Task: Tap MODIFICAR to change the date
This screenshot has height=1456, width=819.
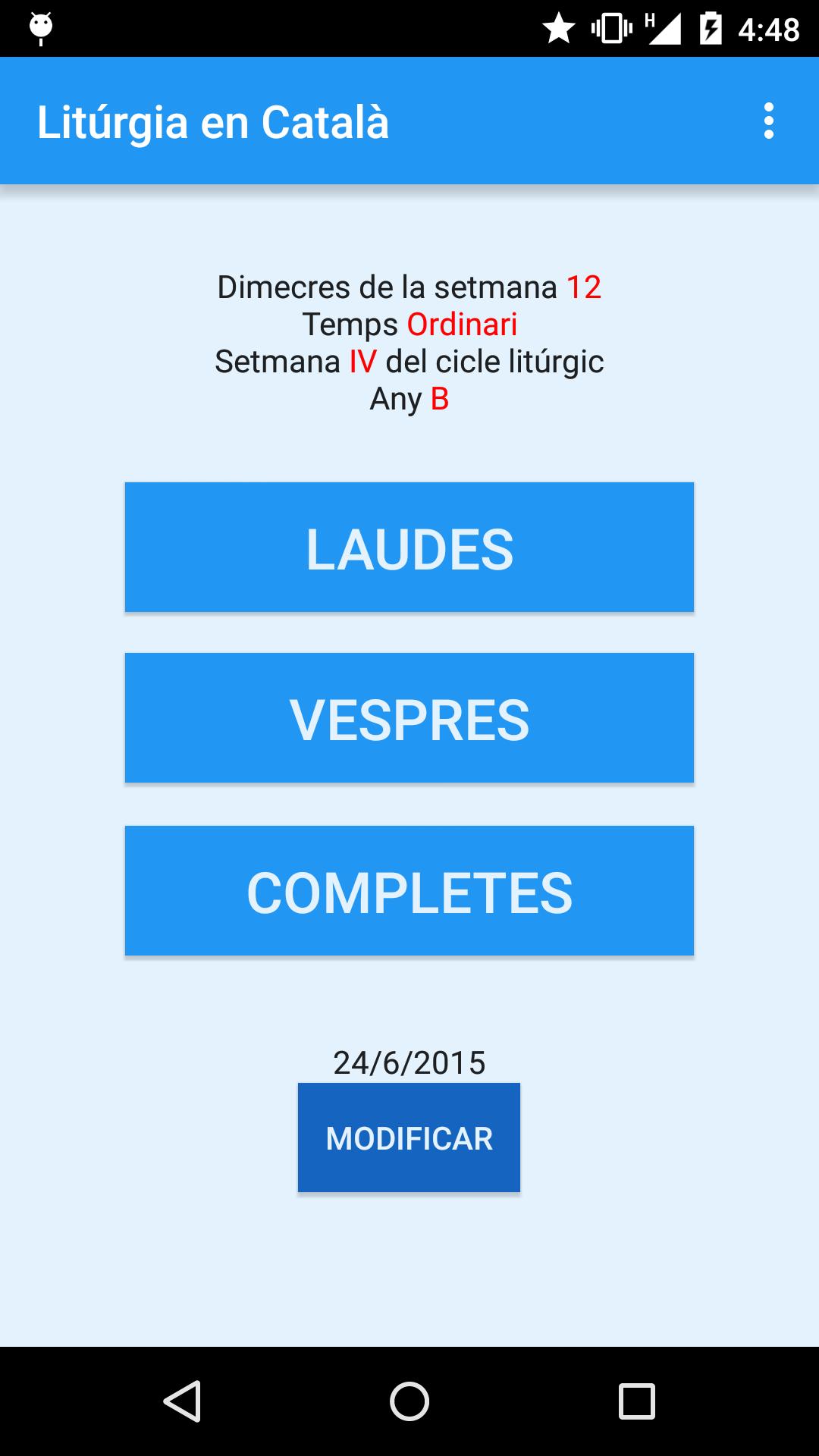Action: tap(409, 1137)
